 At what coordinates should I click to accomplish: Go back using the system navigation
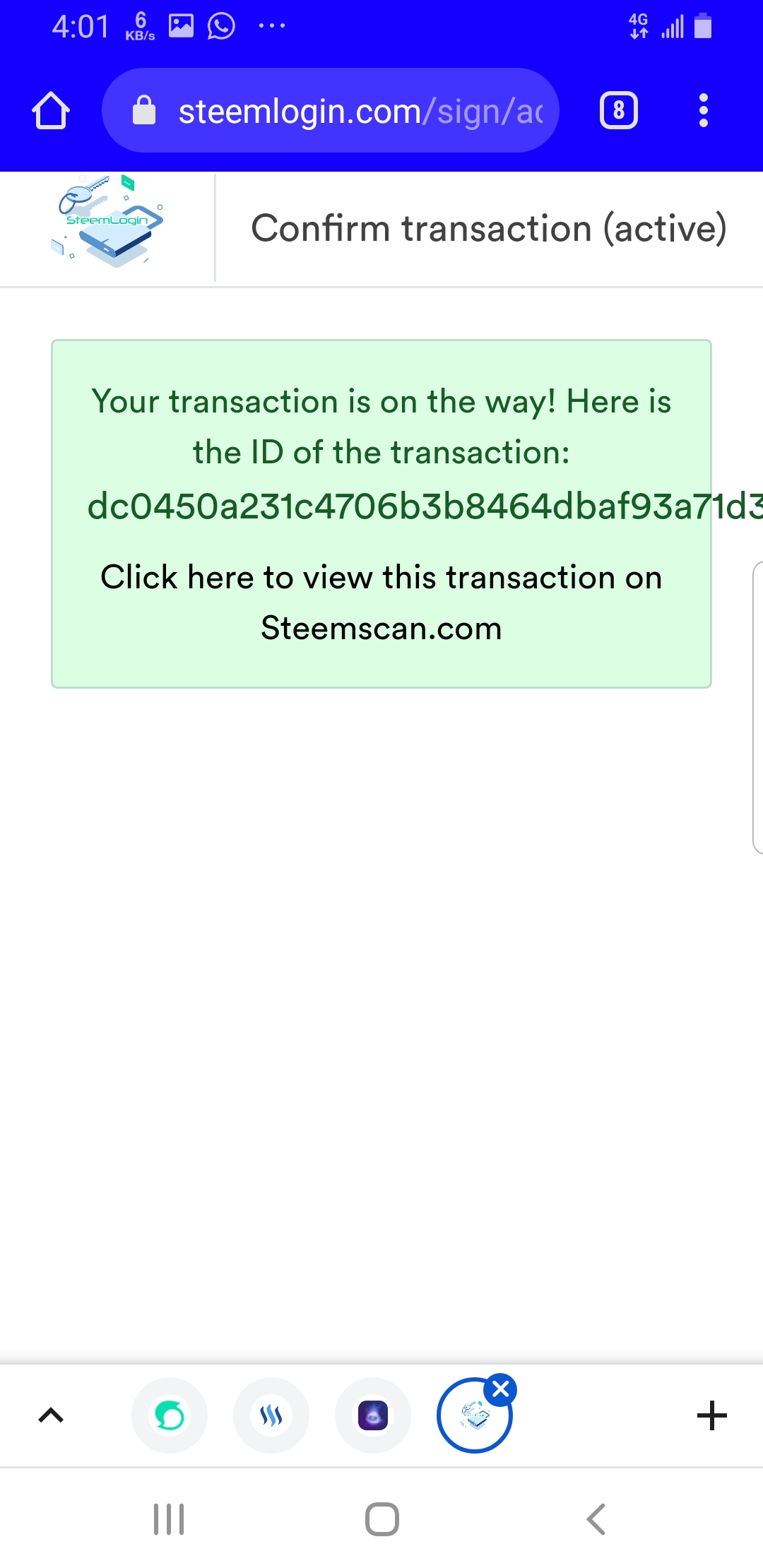(596, 1519)
